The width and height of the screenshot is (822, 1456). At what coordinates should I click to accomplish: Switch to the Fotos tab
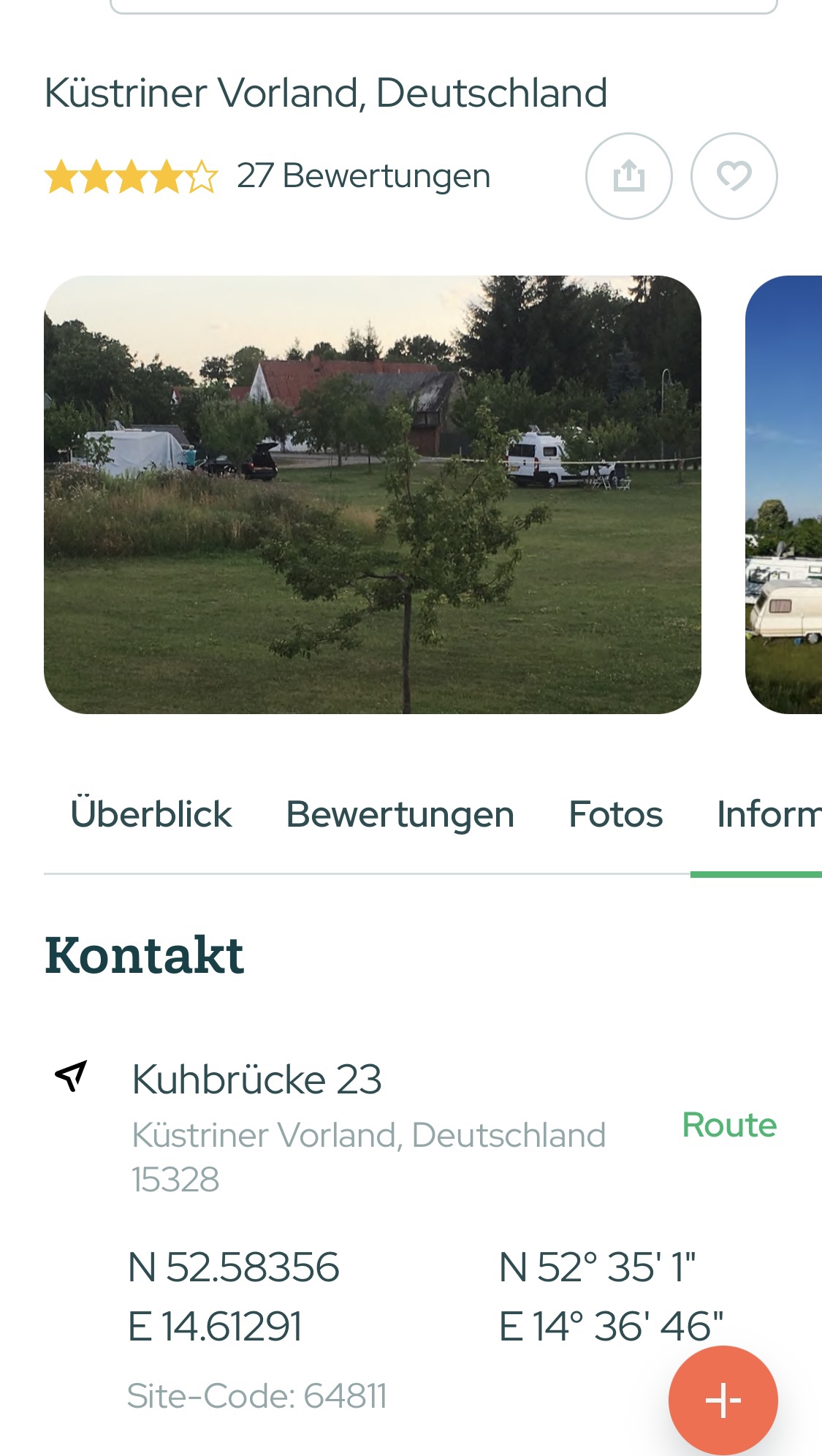point(615,814)
